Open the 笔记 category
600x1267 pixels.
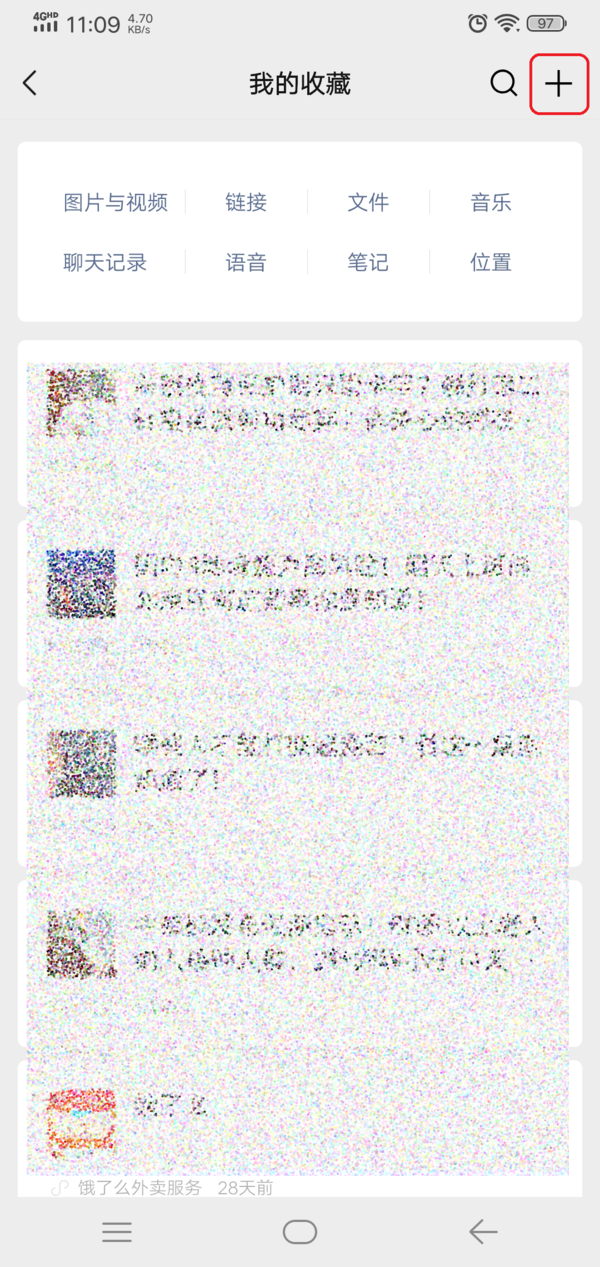click(368, 263)
